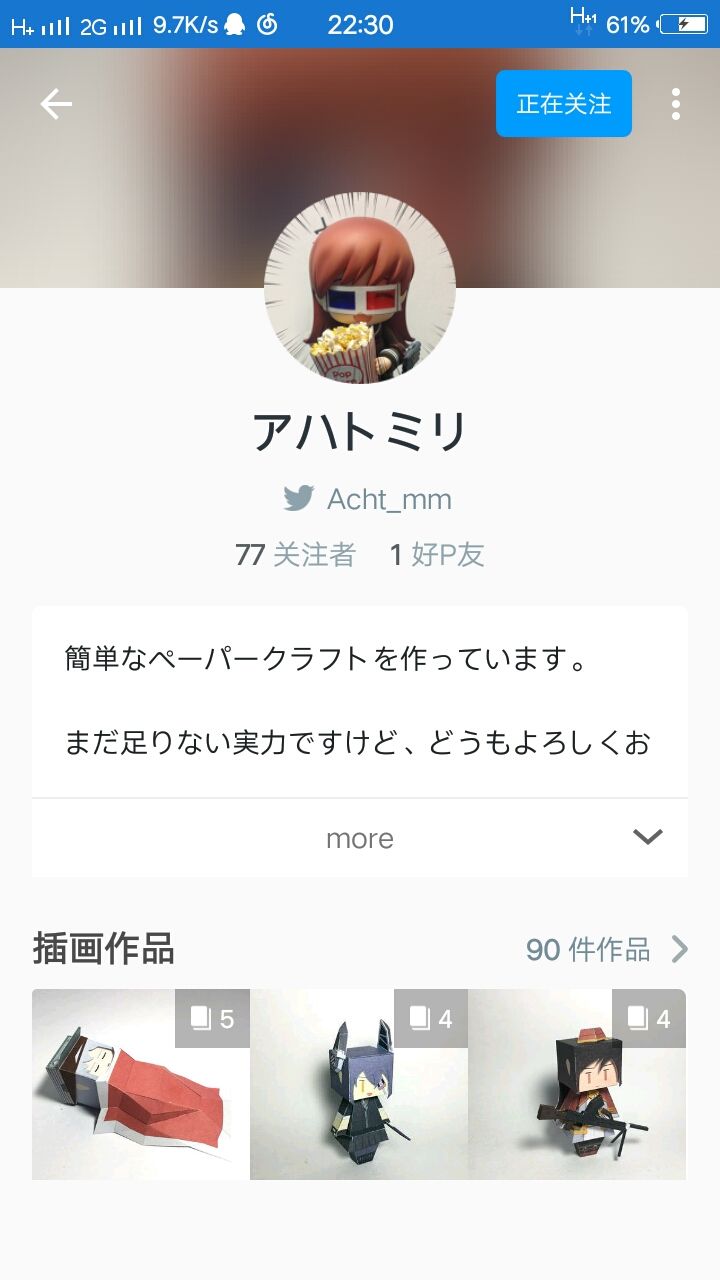This screenshot has width=720, height=1280.
Task: Open the rifle-holding papercraft artwork
Action: 577,1085
